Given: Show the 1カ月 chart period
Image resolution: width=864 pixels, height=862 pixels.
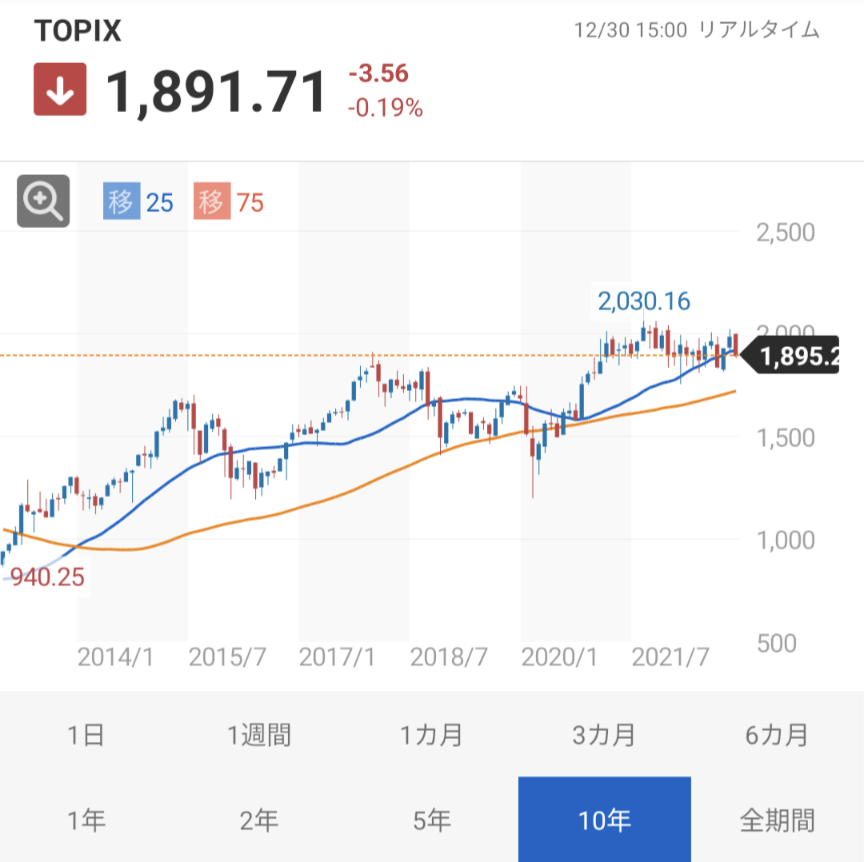Looking at the screenshot, I should (432, 736).
